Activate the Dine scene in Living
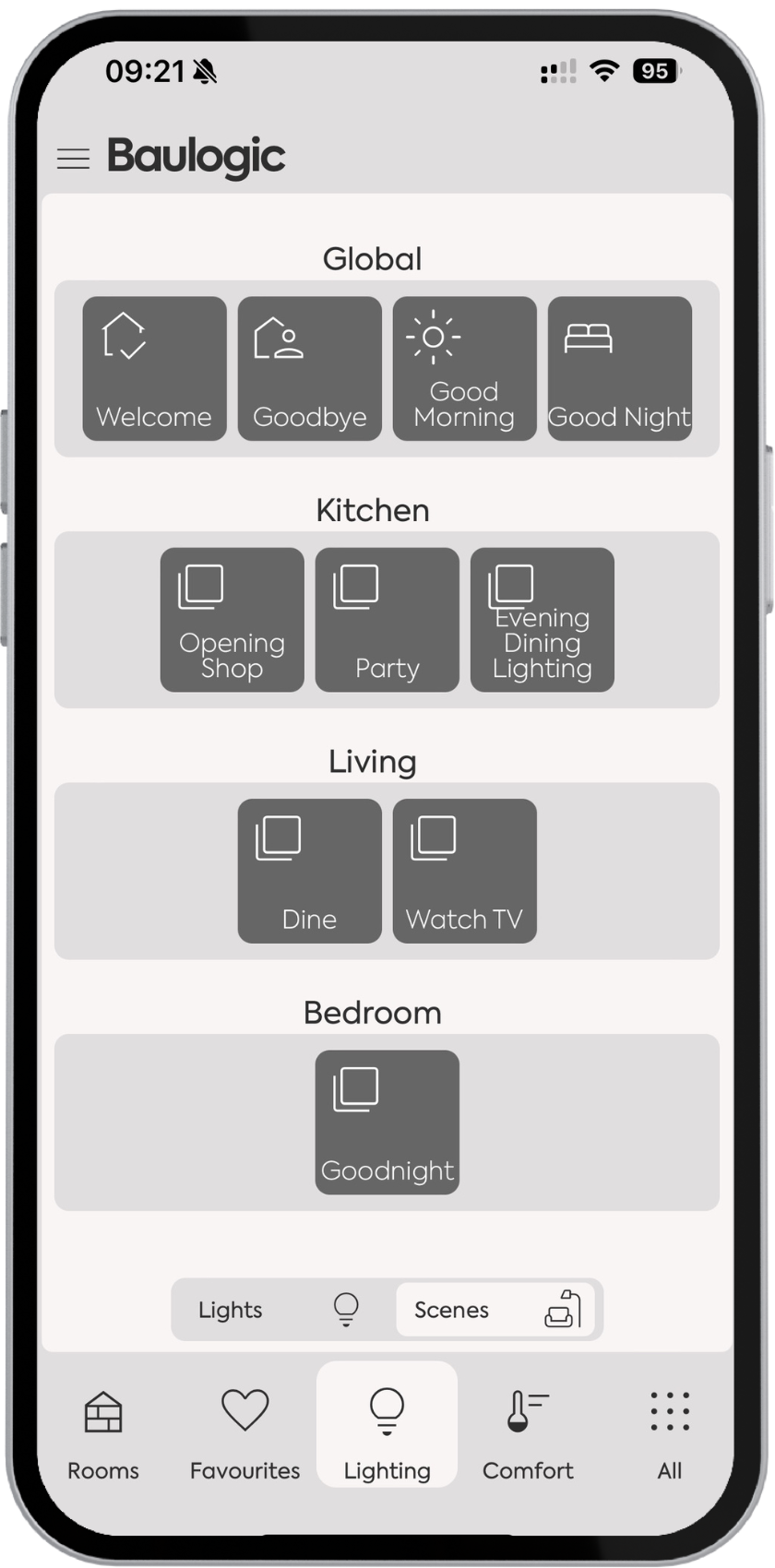 click(309, 871)
